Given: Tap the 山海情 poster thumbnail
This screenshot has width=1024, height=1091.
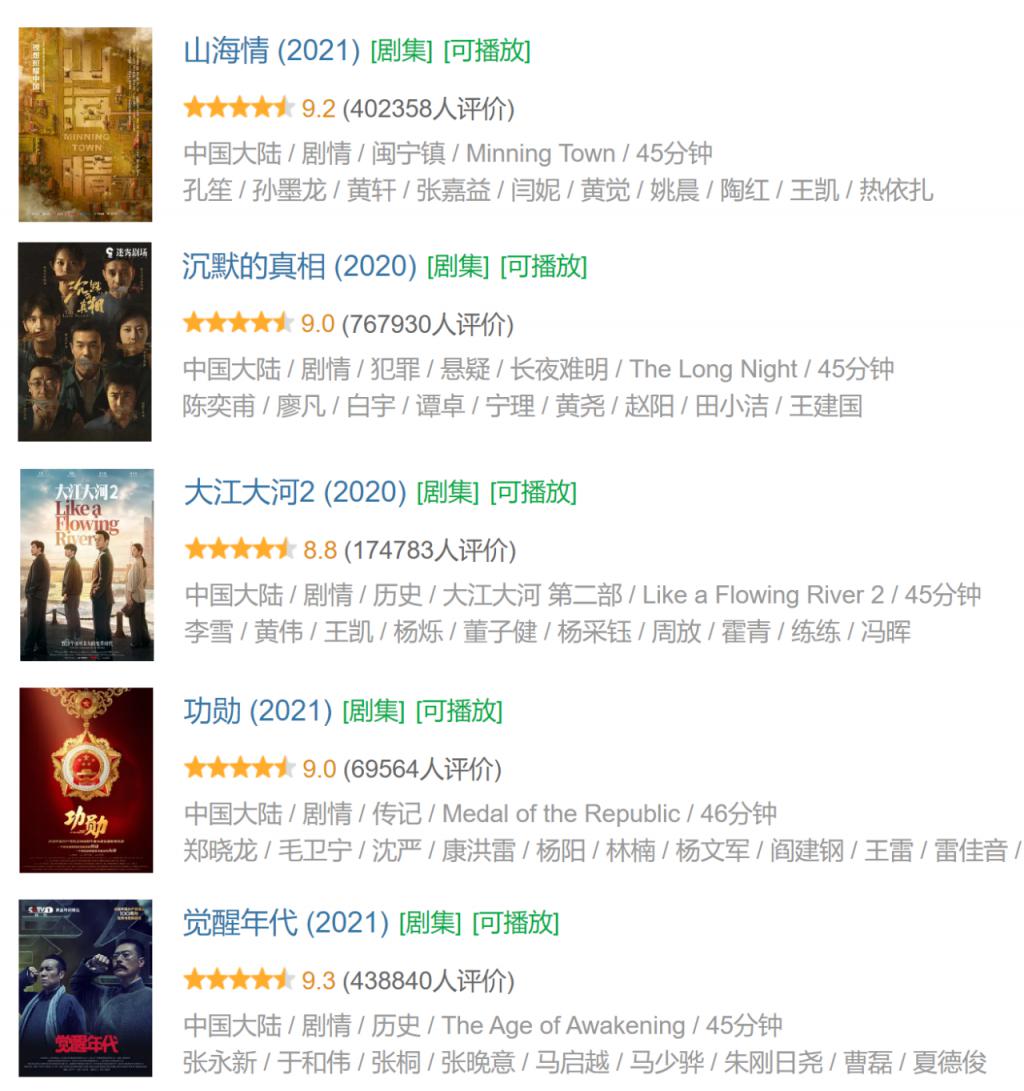Looking at the screenshot, I should pos(86,125).
